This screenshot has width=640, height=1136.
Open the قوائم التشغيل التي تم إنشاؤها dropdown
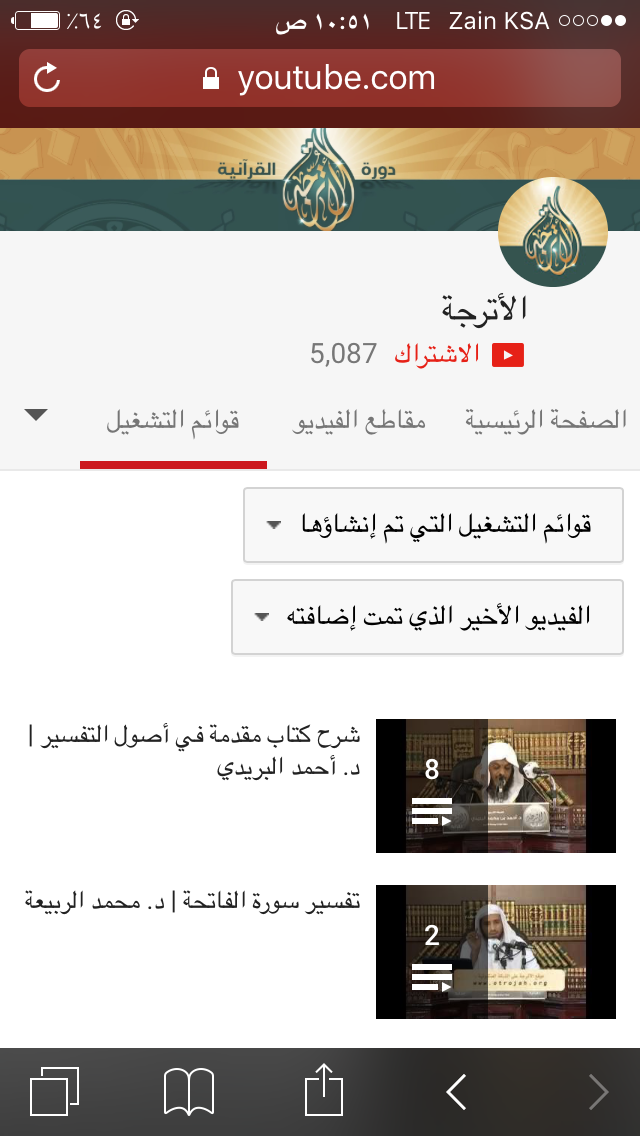point(433,525)
